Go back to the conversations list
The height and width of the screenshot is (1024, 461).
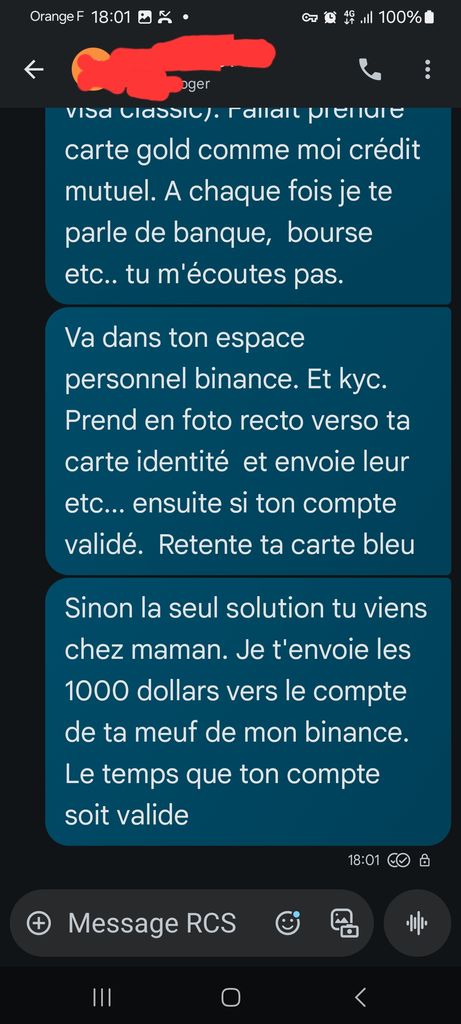[34, 70]
